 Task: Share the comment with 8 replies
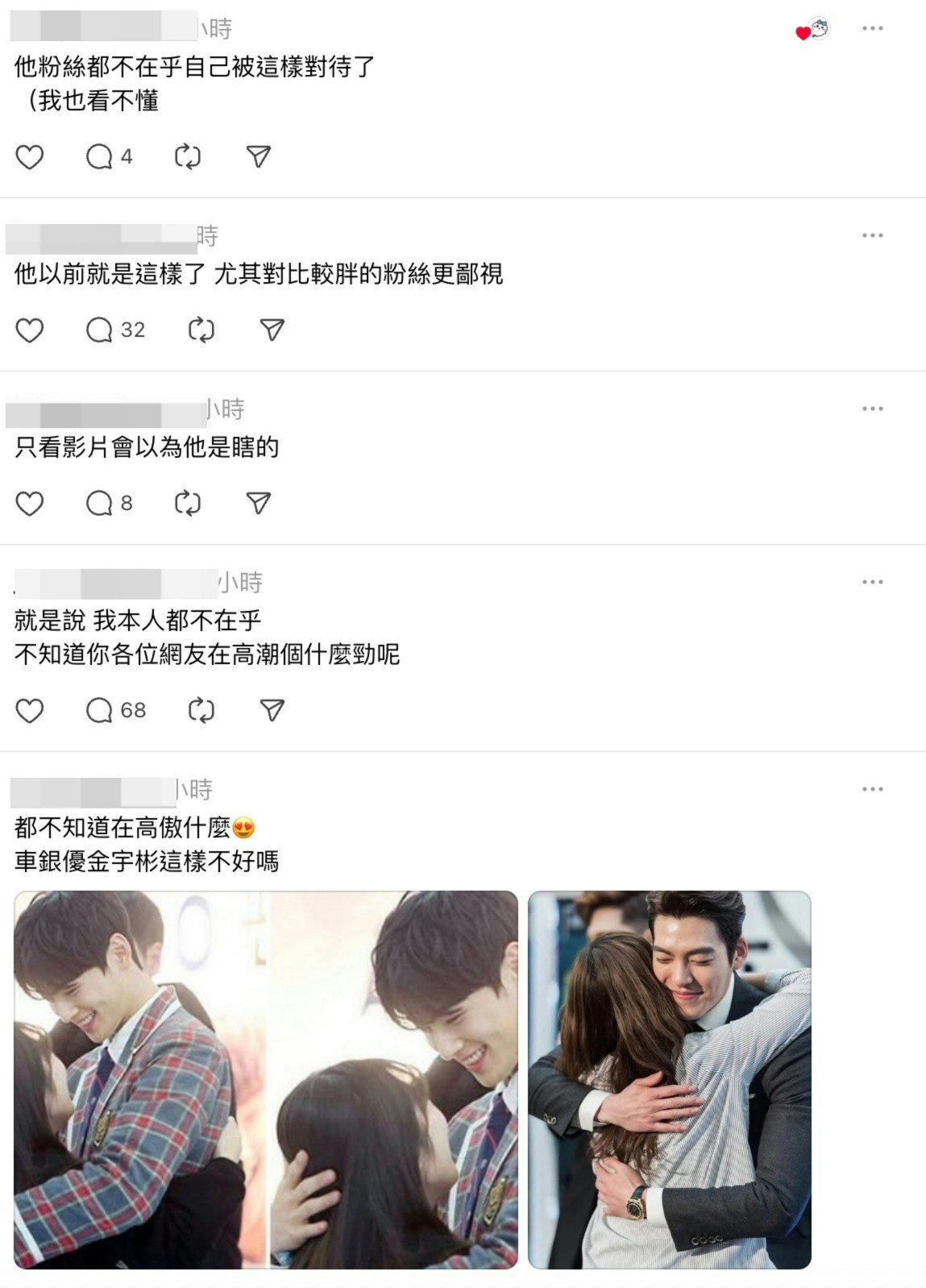click(x=258, y=503)
